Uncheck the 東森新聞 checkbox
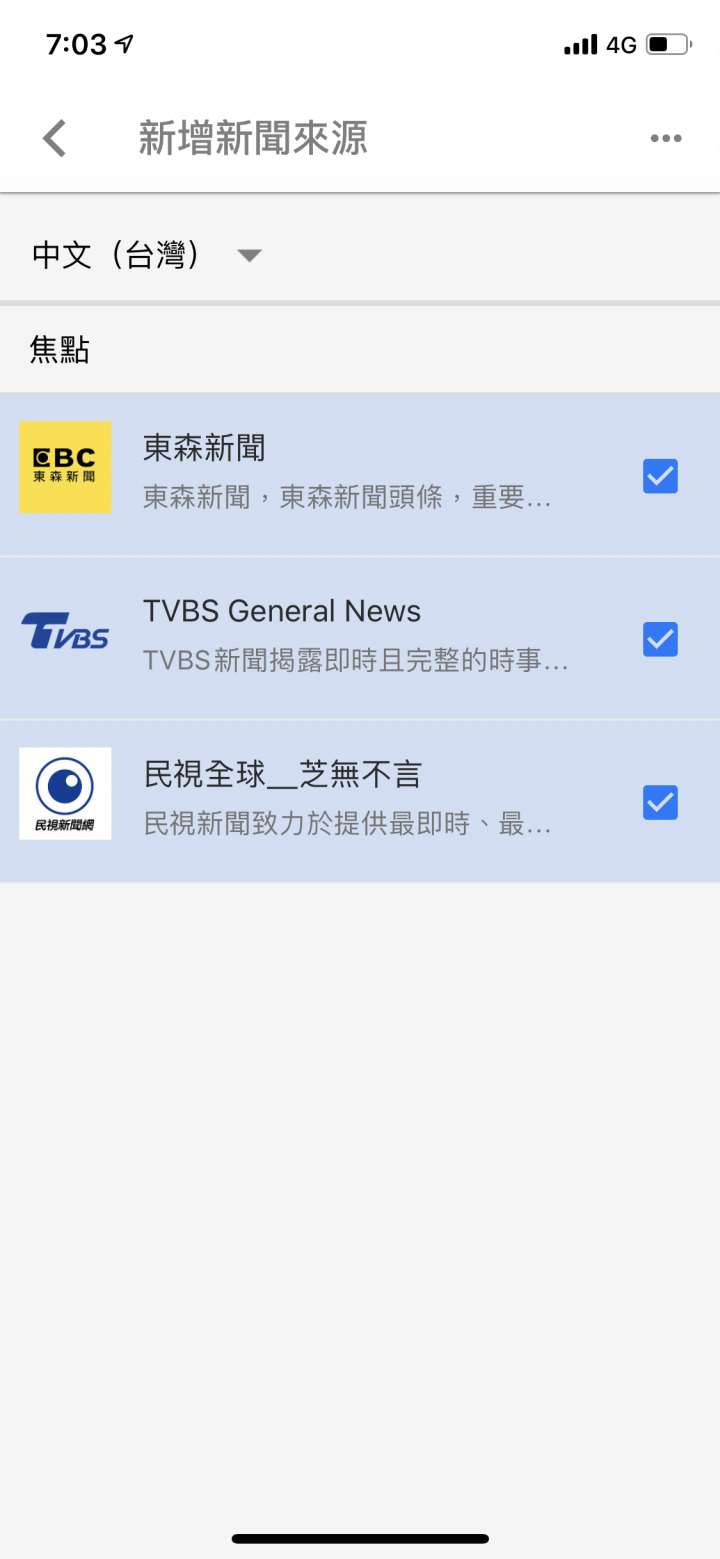 [x=660, y=476]
